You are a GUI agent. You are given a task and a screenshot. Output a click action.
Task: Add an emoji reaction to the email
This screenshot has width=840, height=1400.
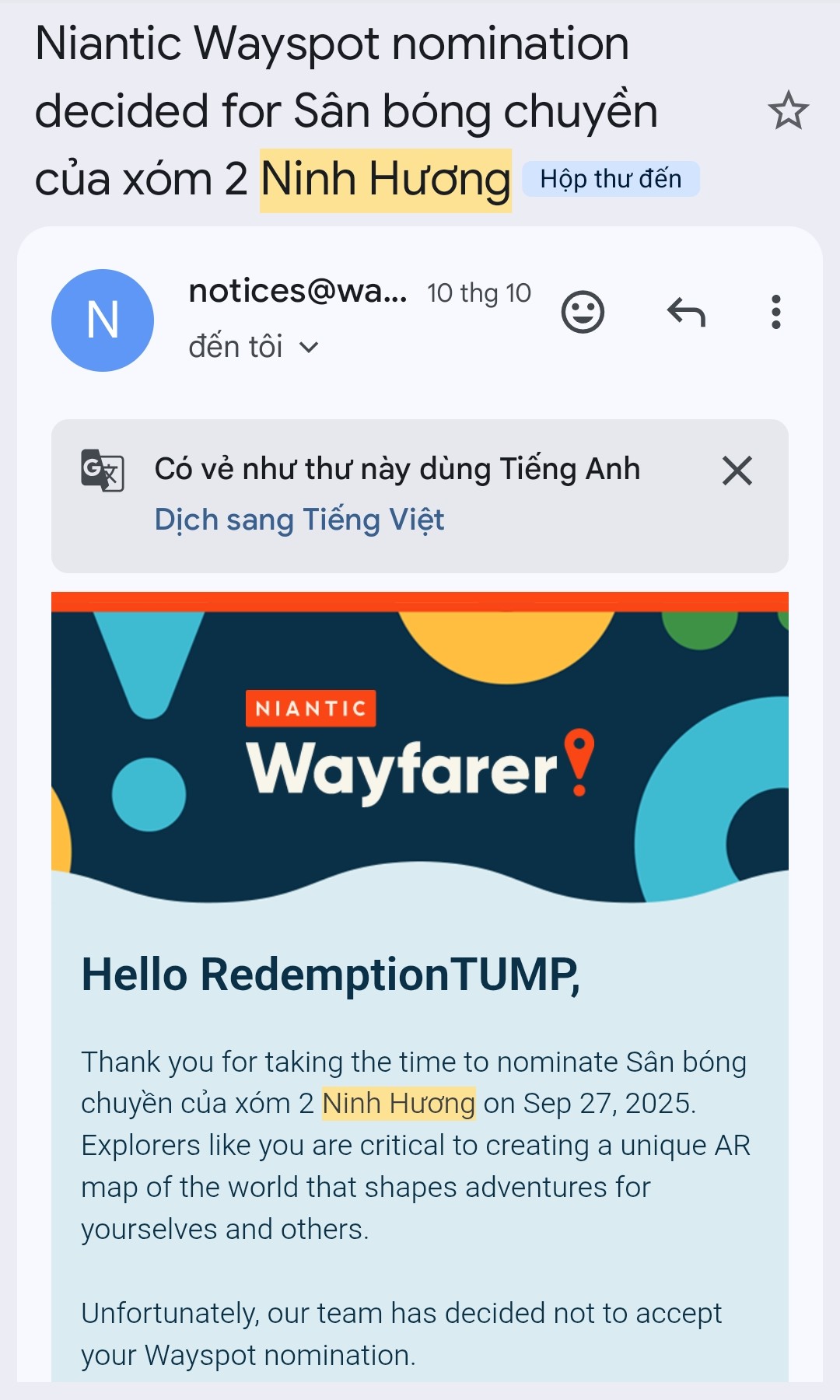click(x=583, y=313)
